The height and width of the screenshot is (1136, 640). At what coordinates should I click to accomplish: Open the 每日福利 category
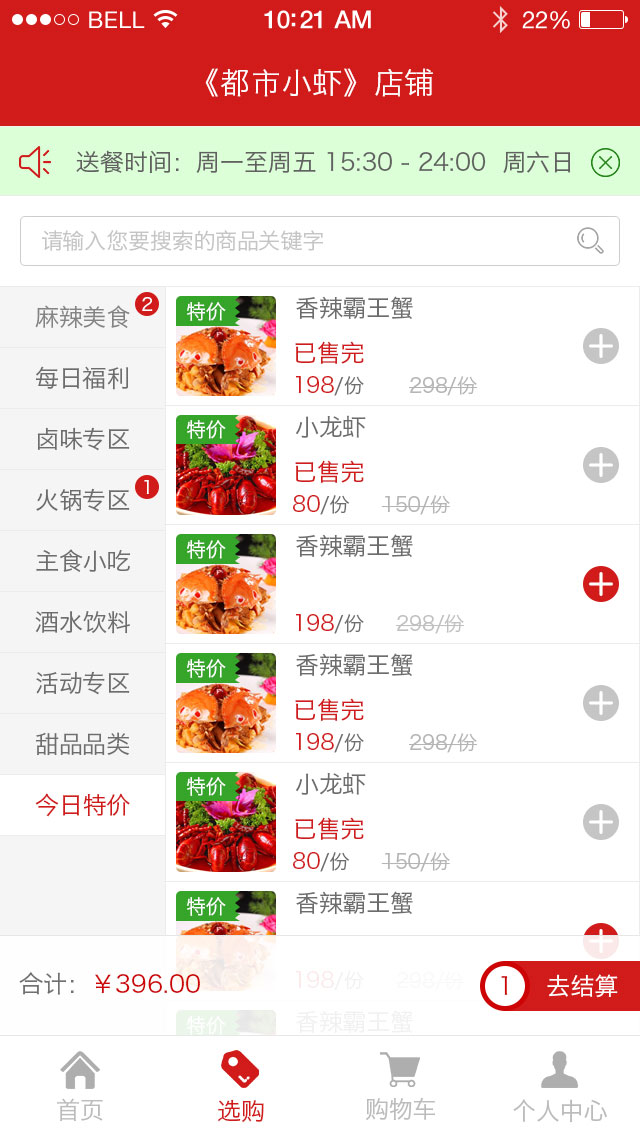tap(83, 379)
